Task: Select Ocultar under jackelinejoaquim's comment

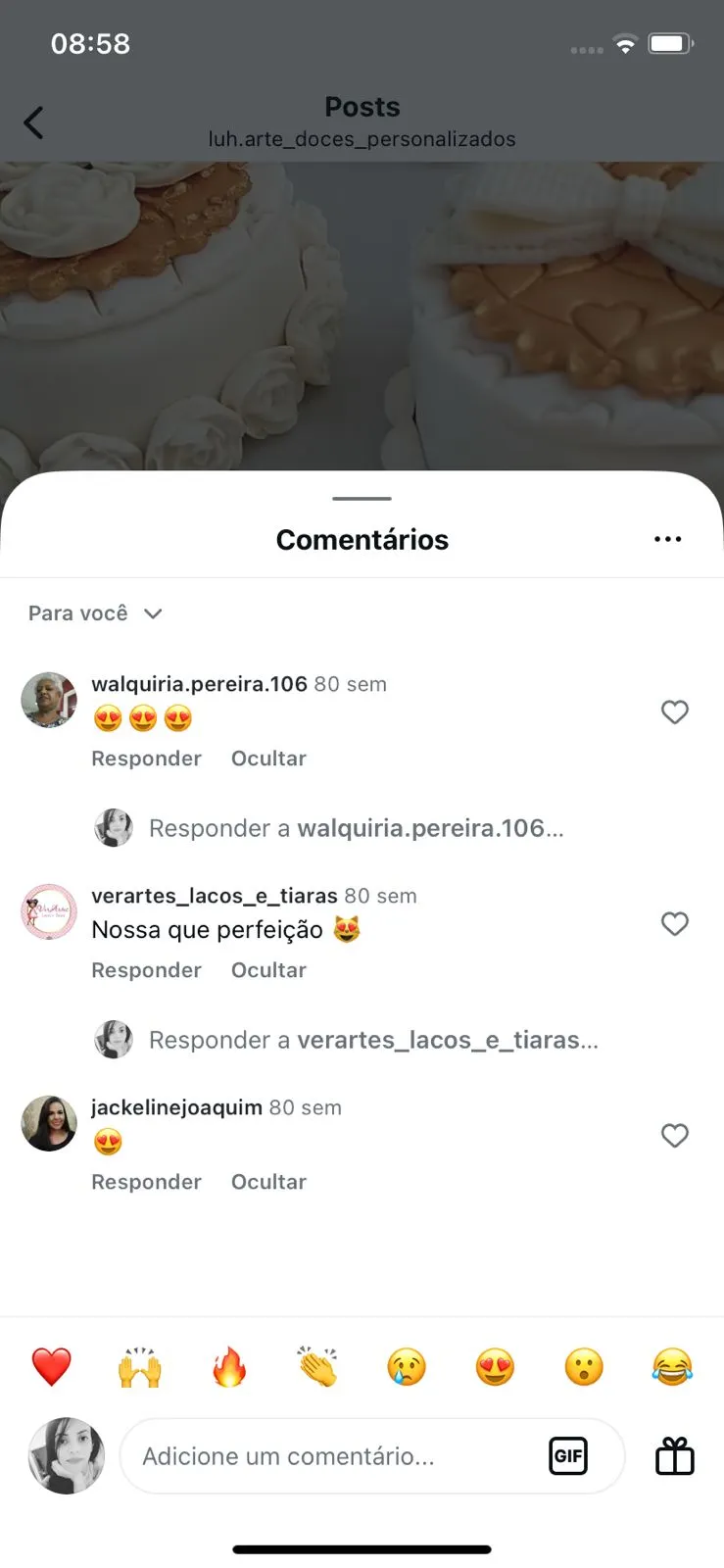Action: click(268, 1182)
